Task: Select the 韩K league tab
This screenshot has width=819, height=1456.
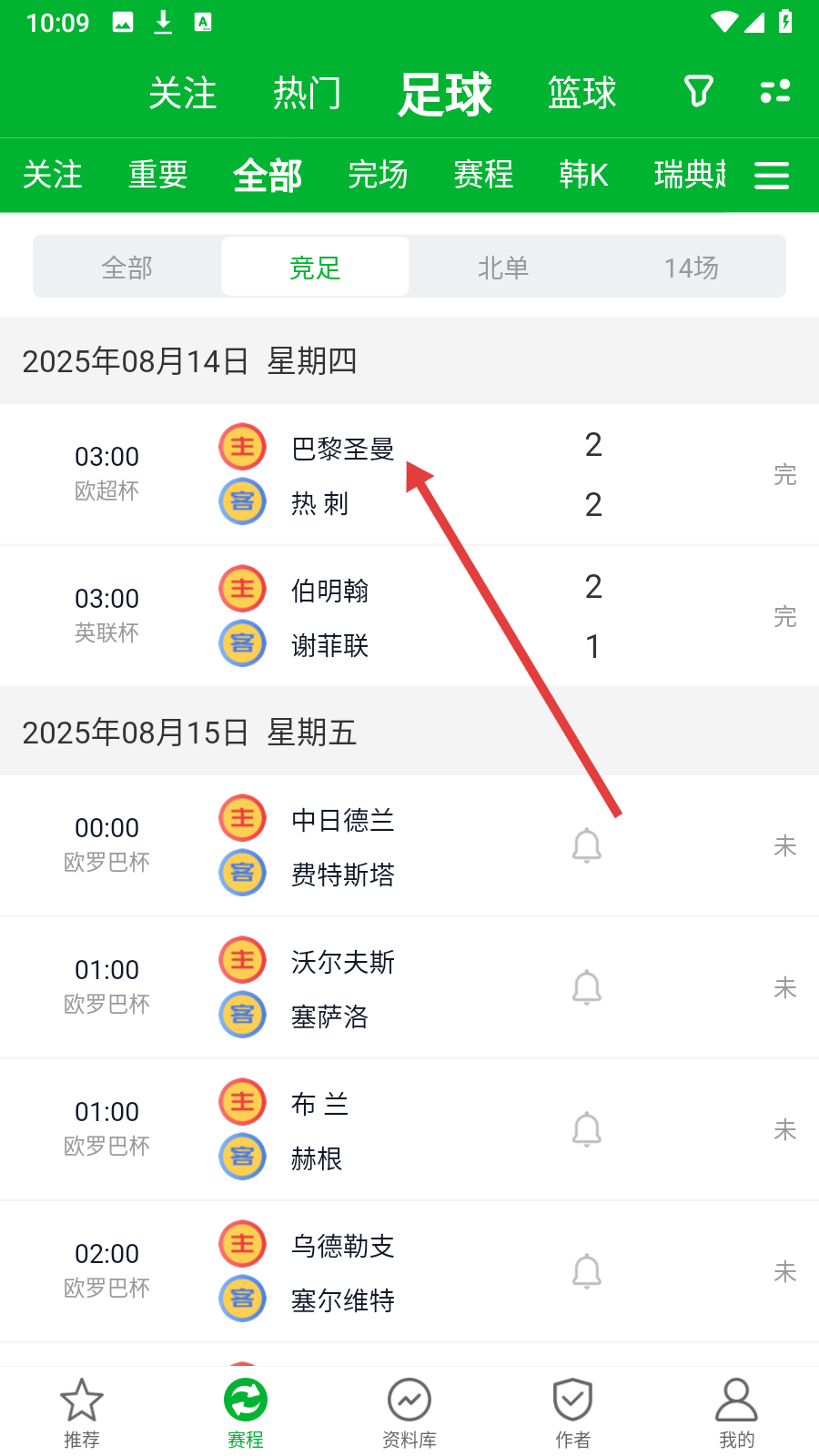Action: tap(583, 175)
